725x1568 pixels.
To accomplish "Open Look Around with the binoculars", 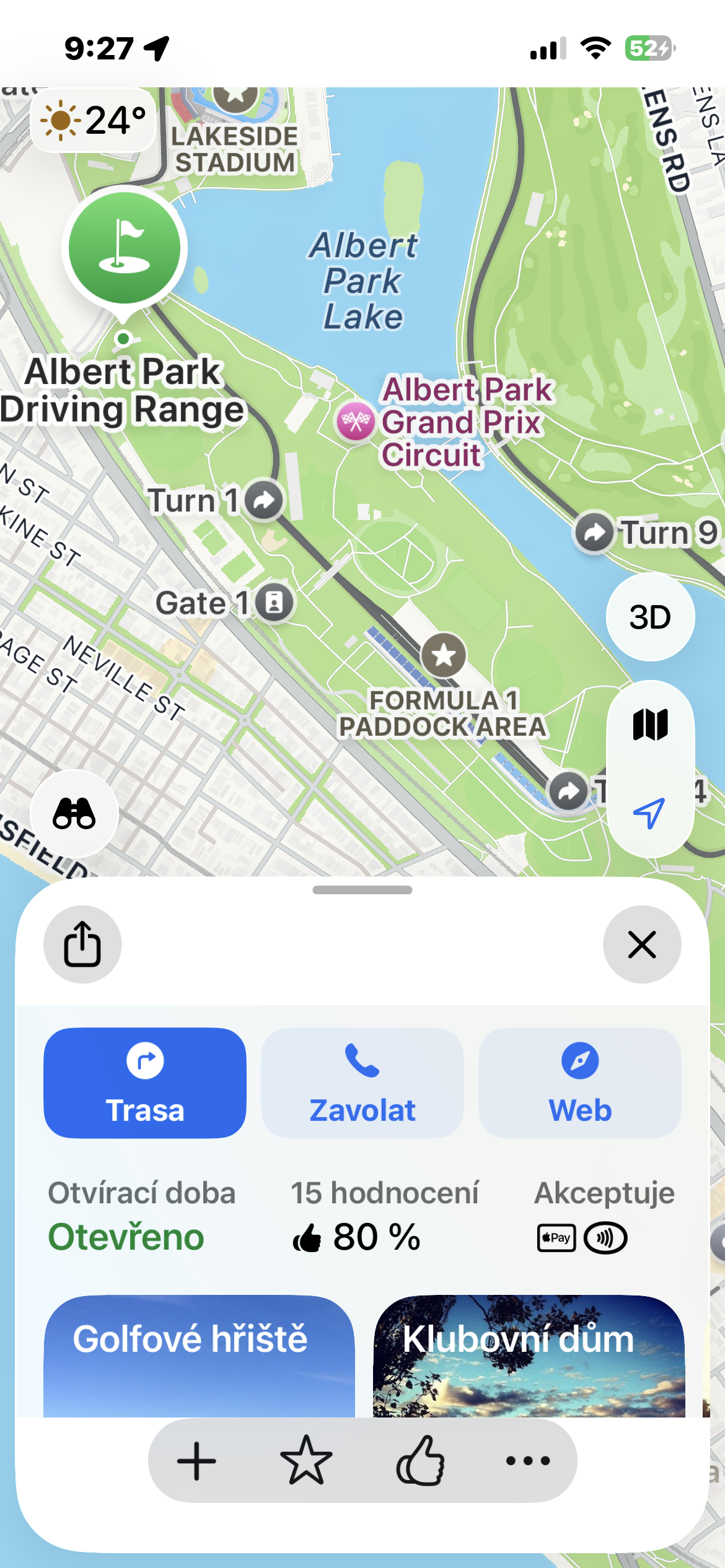I will tap(74, 813).
